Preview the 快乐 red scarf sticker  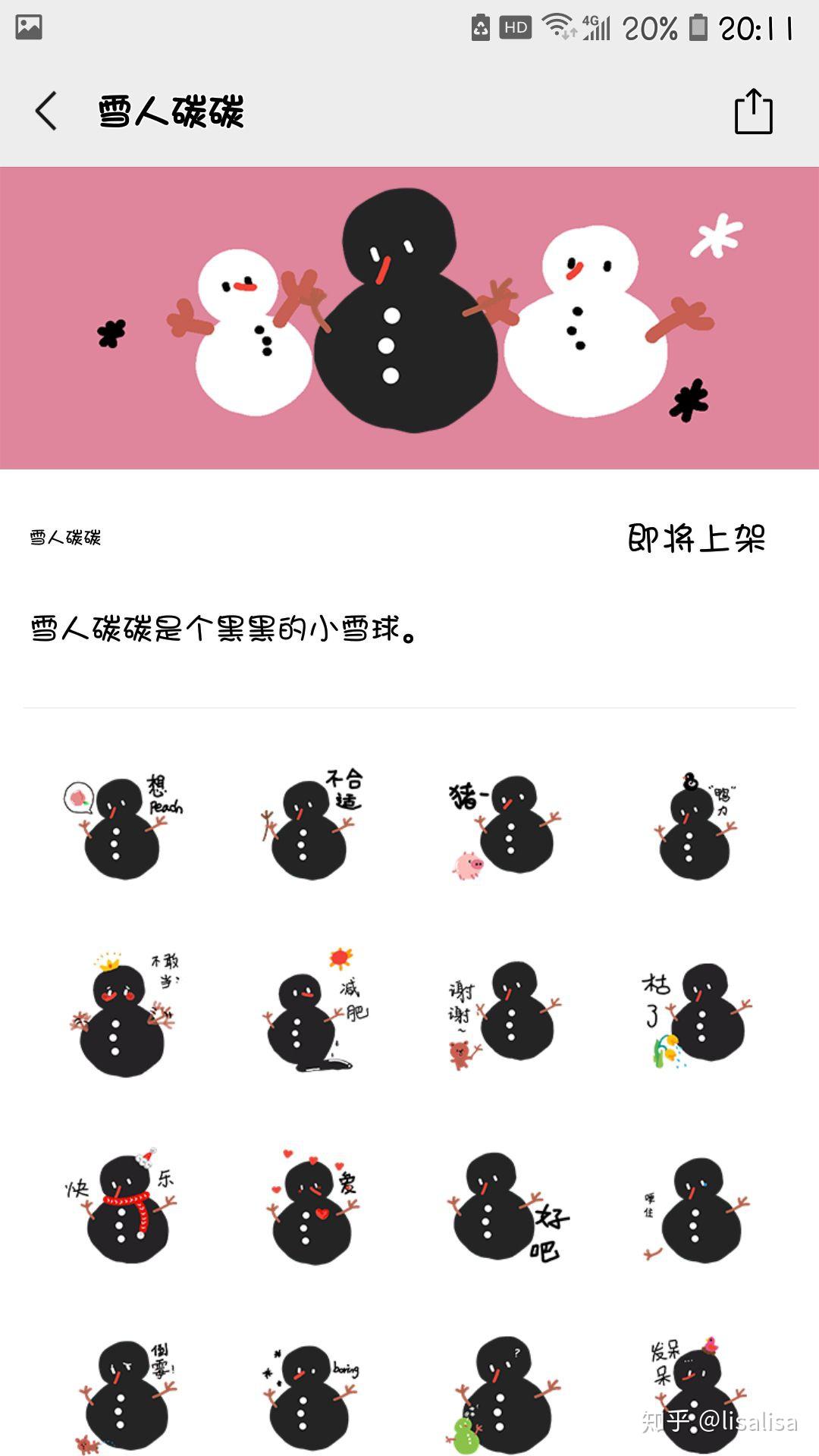pyautogui.click(x=123, y=1206)
